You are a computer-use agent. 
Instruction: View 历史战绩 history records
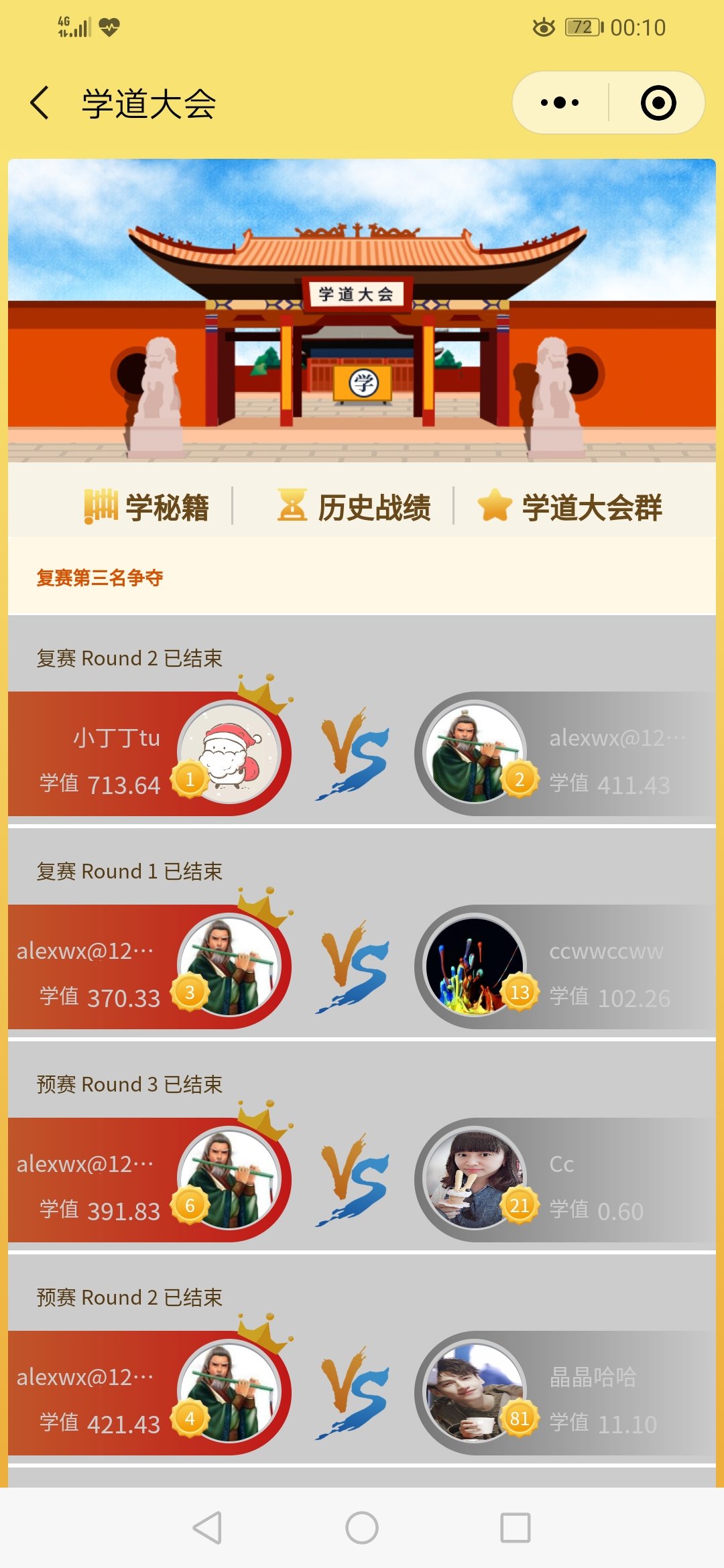pyautogui.click(x=354, y=507)
